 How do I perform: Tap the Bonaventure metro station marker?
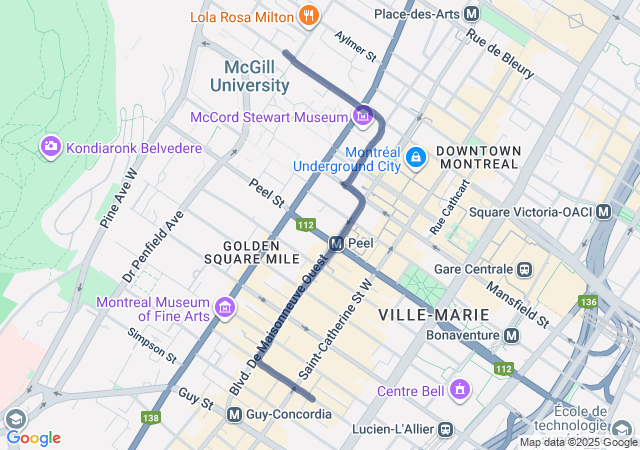[511, 335]
